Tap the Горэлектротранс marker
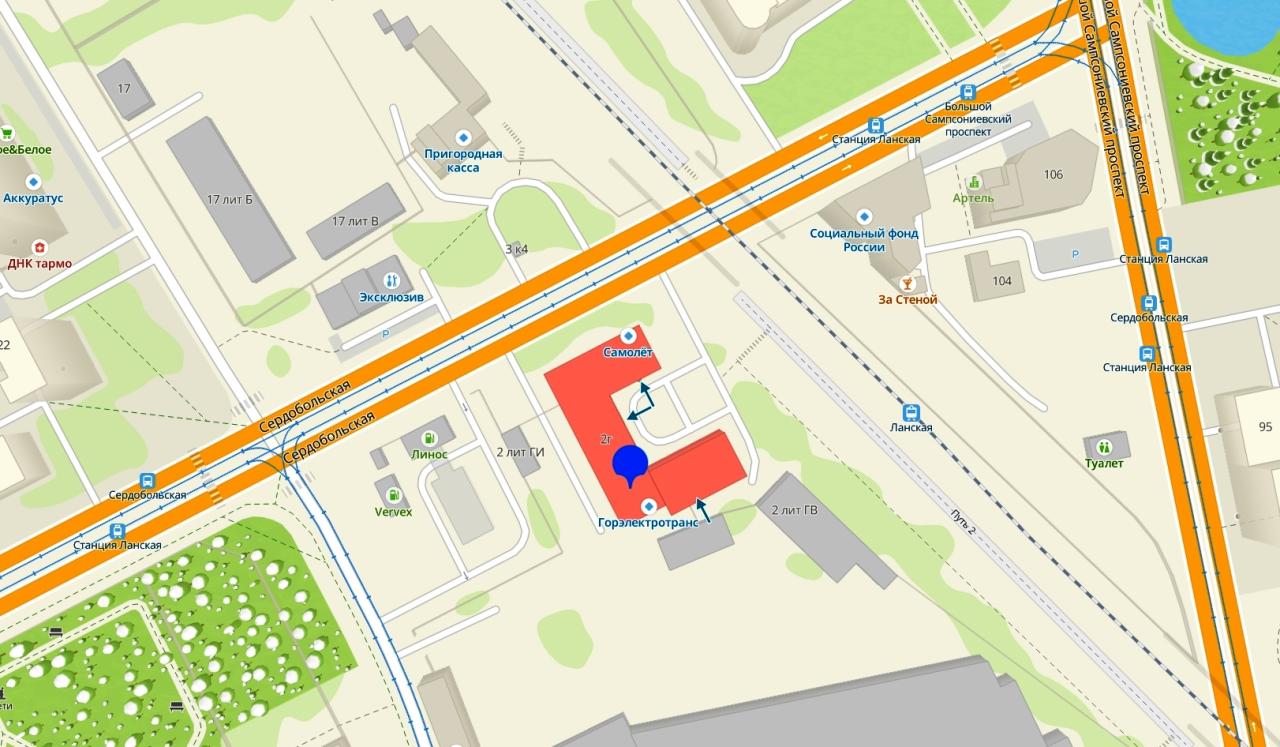 648,504
